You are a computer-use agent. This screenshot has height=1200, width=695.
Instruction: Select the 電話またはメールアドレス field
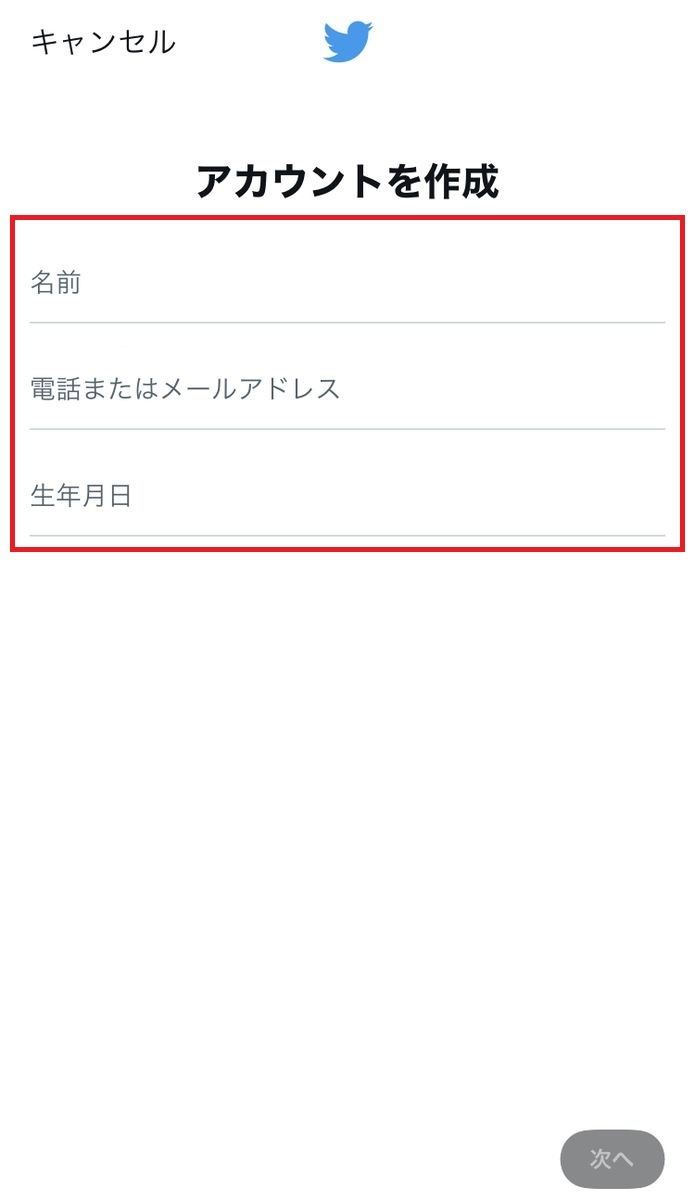tap(346, 389)
